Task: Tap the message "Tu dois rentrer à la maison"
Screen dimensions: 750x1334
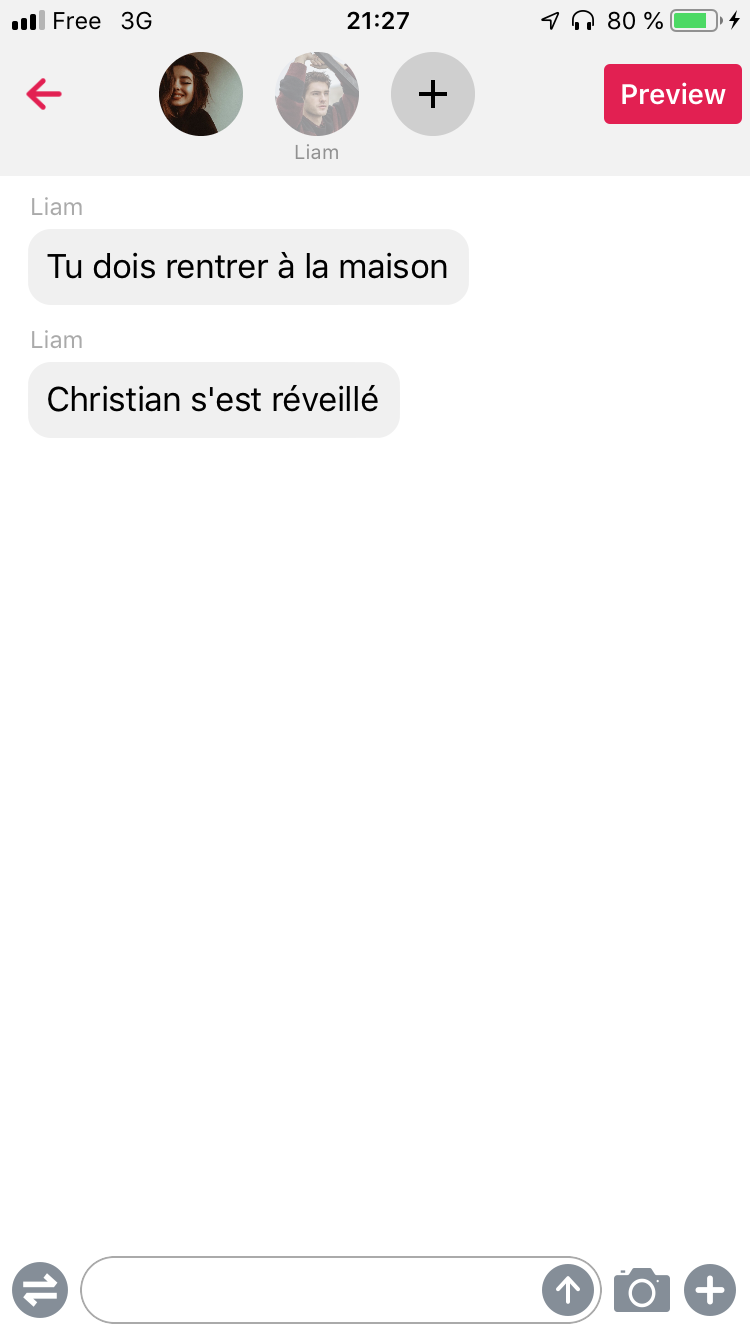Action: tap(248, 267)
